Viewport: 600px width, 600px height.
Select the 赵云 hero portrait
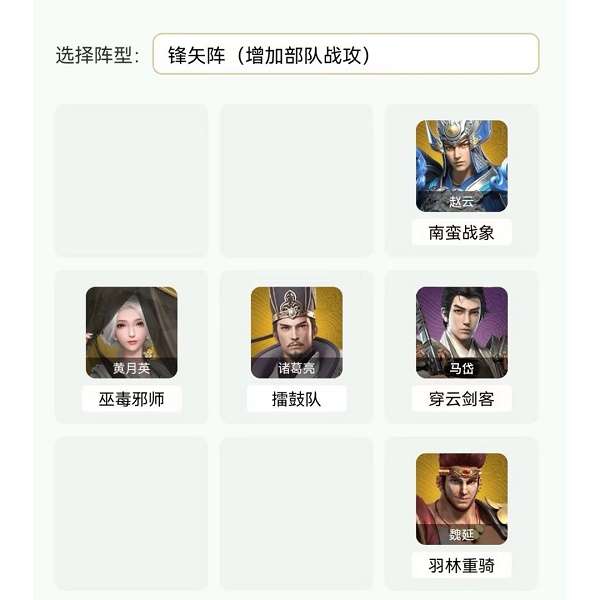pyautogui.click(x=461, y=165)
